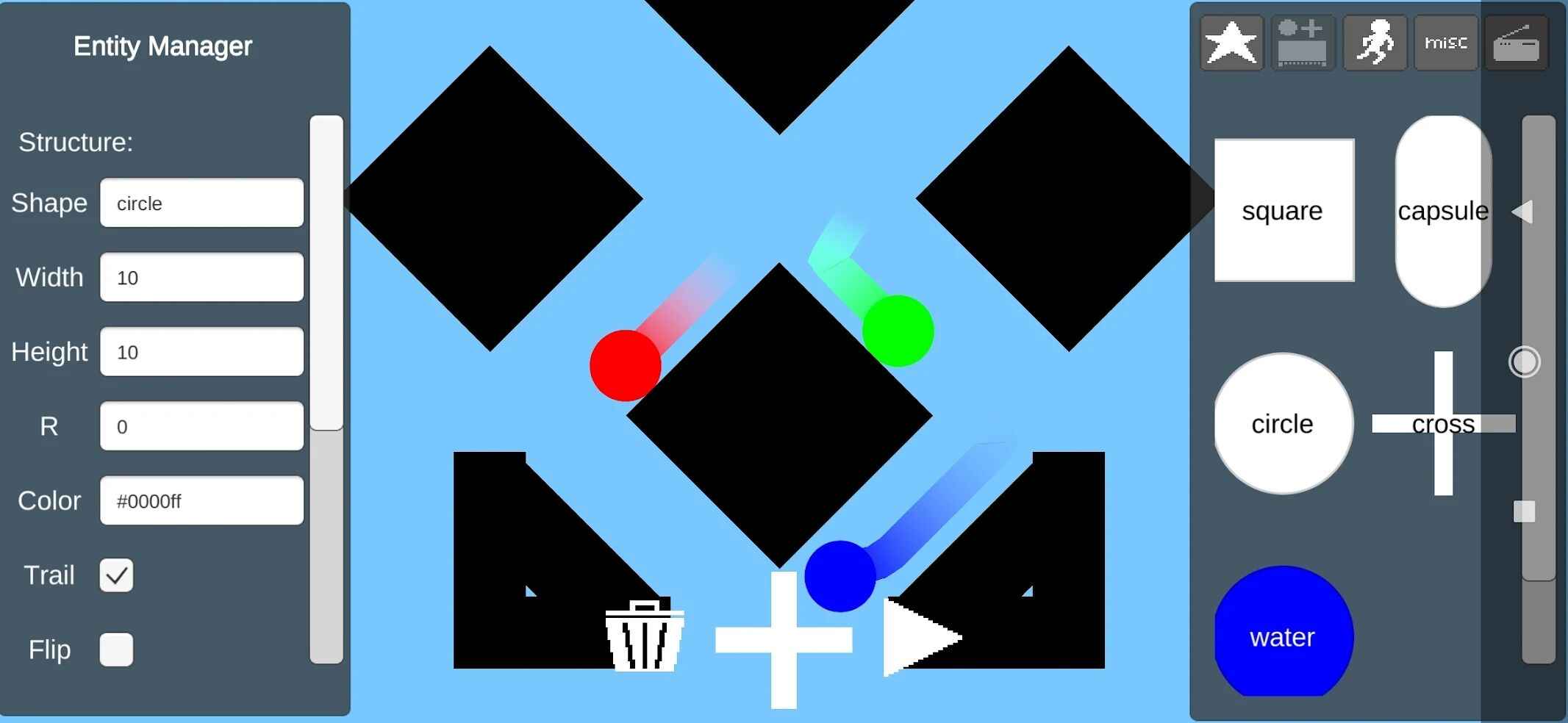Enable the Flip checkbox
The width and height of the screenshot is (1568, 723).
point(116,650)
